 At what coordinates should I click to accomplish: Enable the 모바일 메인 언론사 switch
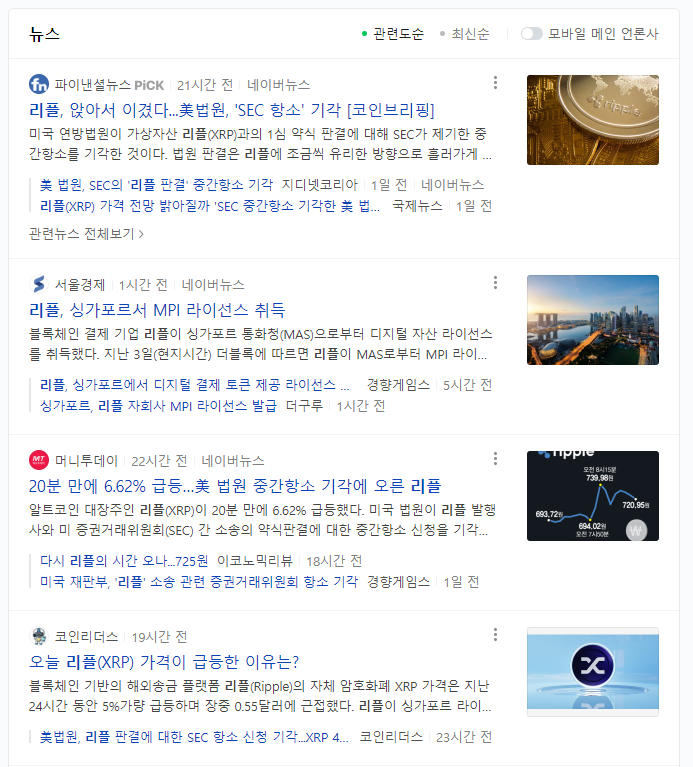click(x=532, y=34)
